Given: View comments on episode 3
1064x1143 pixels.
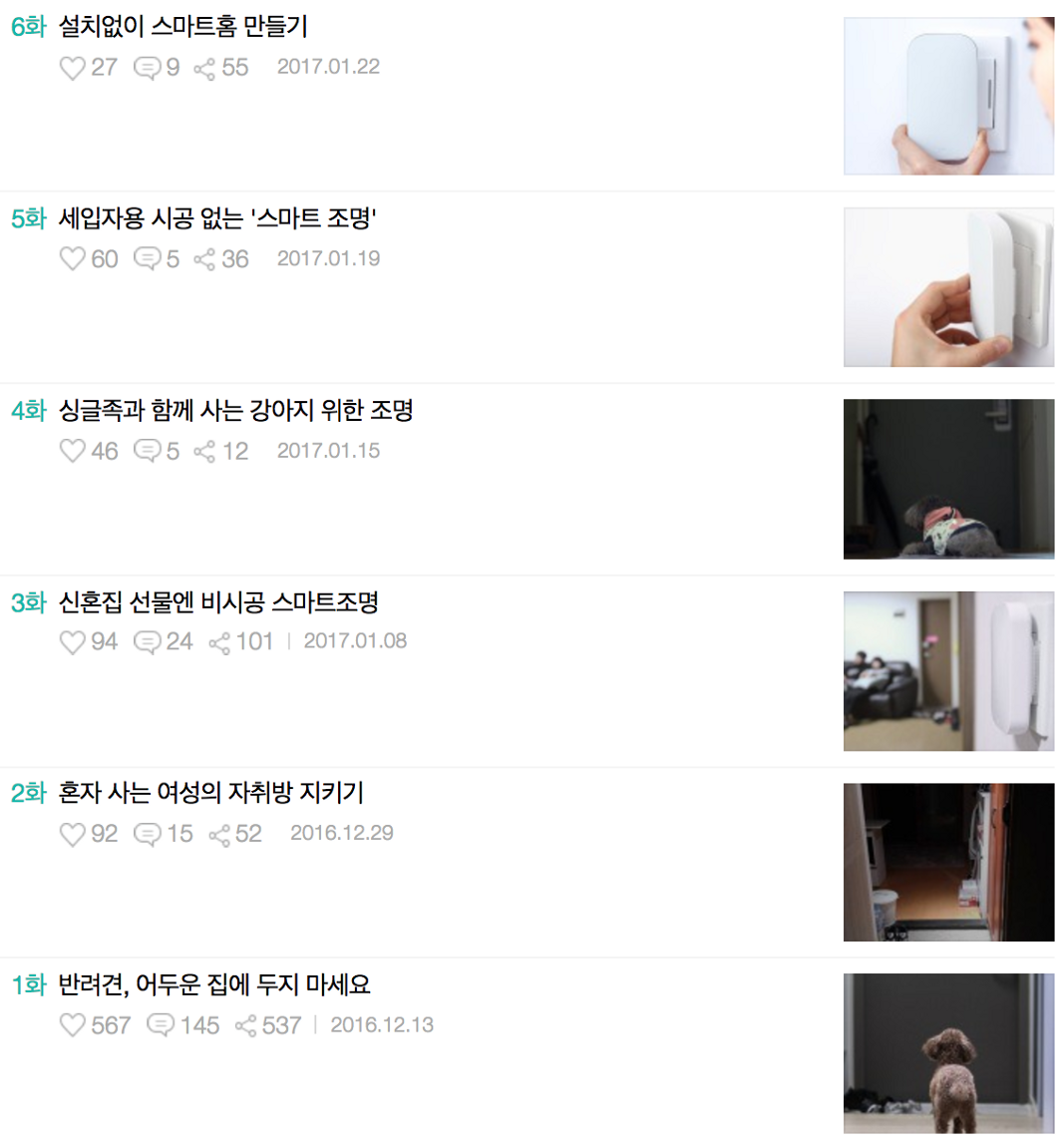Looking at the screenshot, I should (x=148, y=642).
